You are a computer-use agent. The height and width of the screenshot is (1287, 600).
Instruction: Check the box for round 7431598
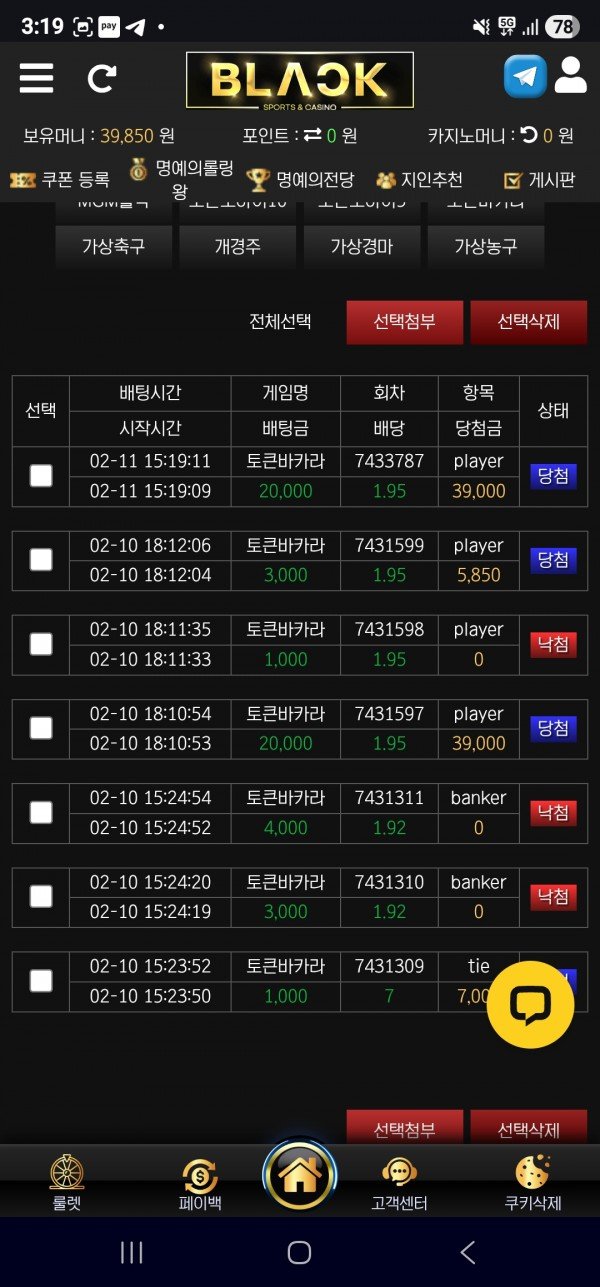(41, 644)
